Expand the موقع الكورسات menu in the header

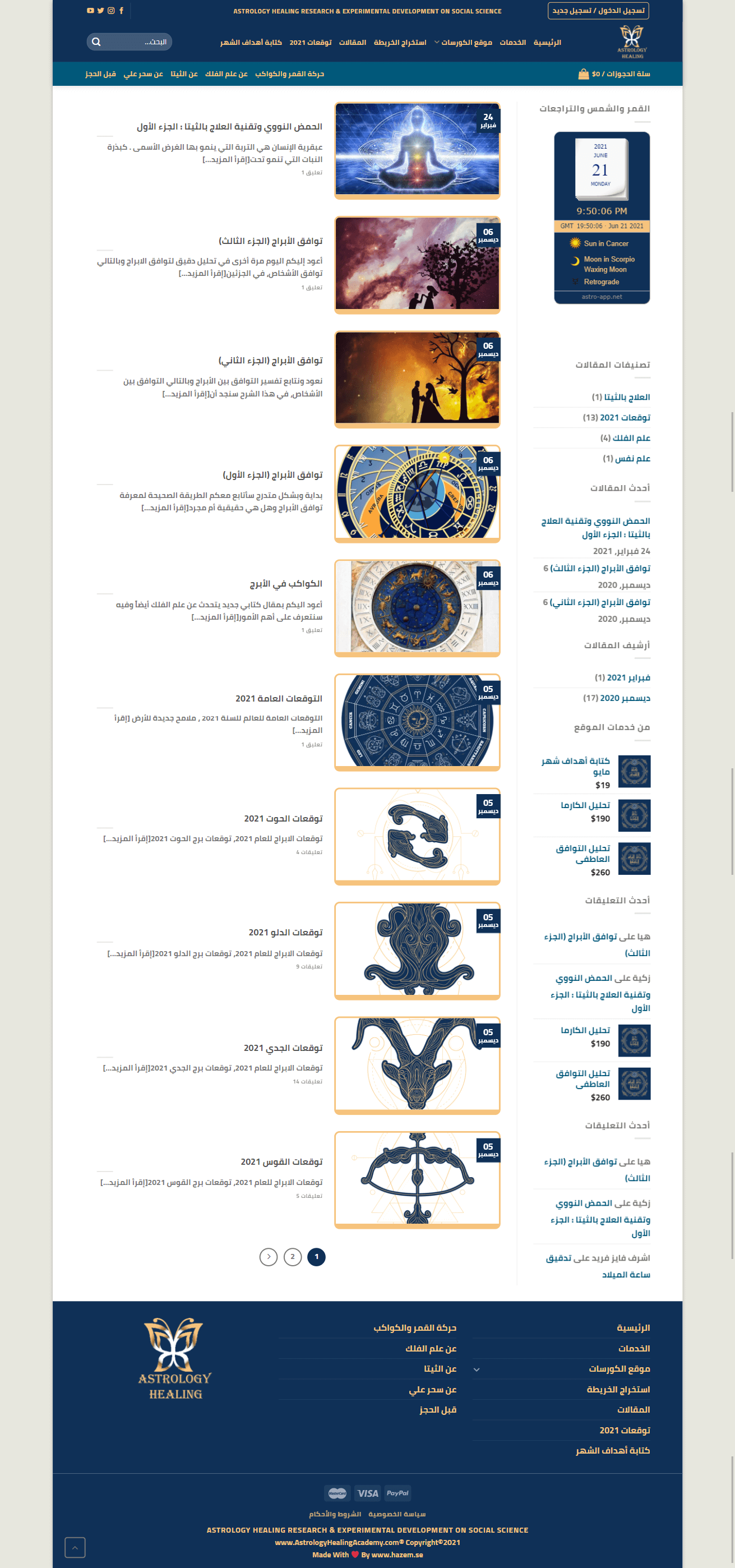[x=465, y=42]
